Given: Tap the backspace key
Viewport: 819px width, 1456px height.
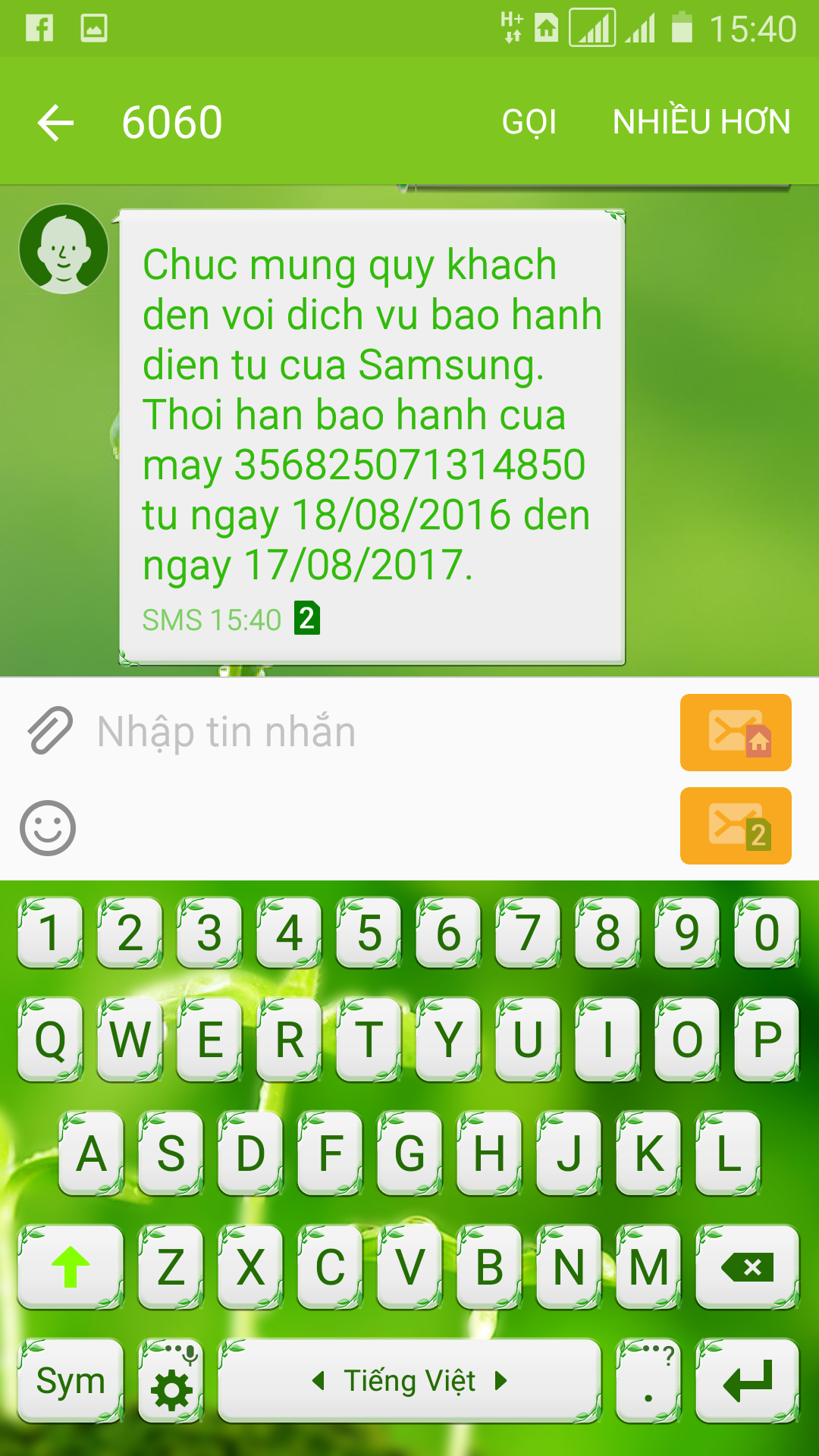Looking at the screenshot, I should [x=747, y=1266].
